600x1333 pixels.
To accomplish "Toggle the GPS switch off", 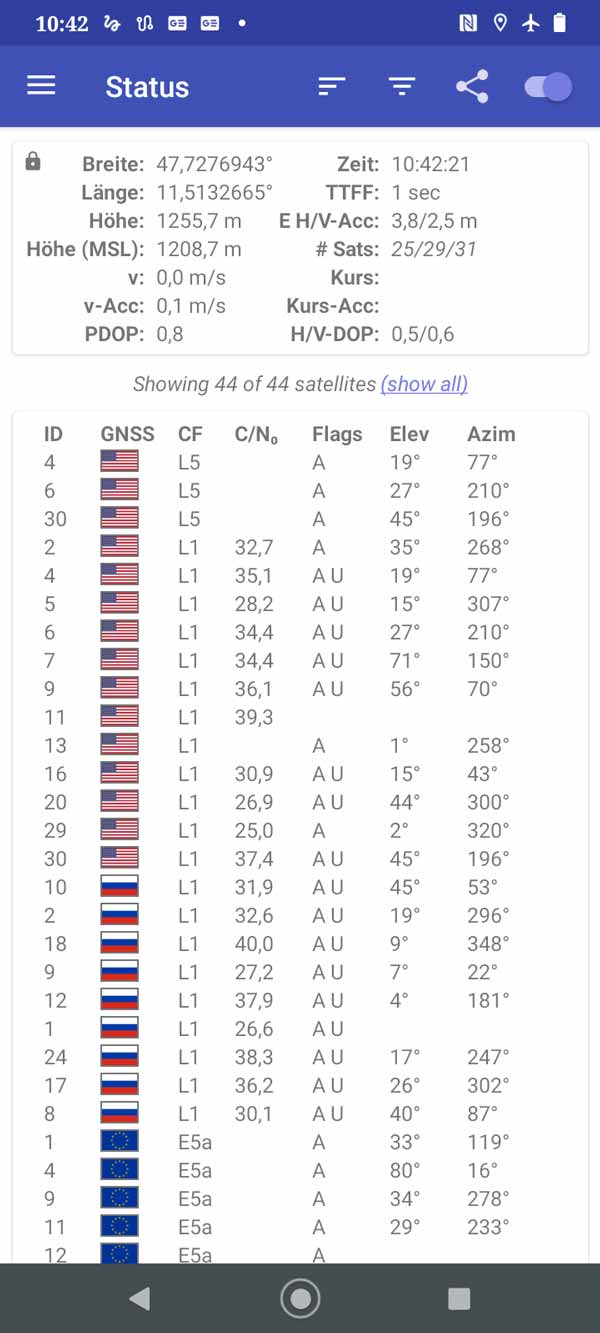I will click(x=548, y=87).
